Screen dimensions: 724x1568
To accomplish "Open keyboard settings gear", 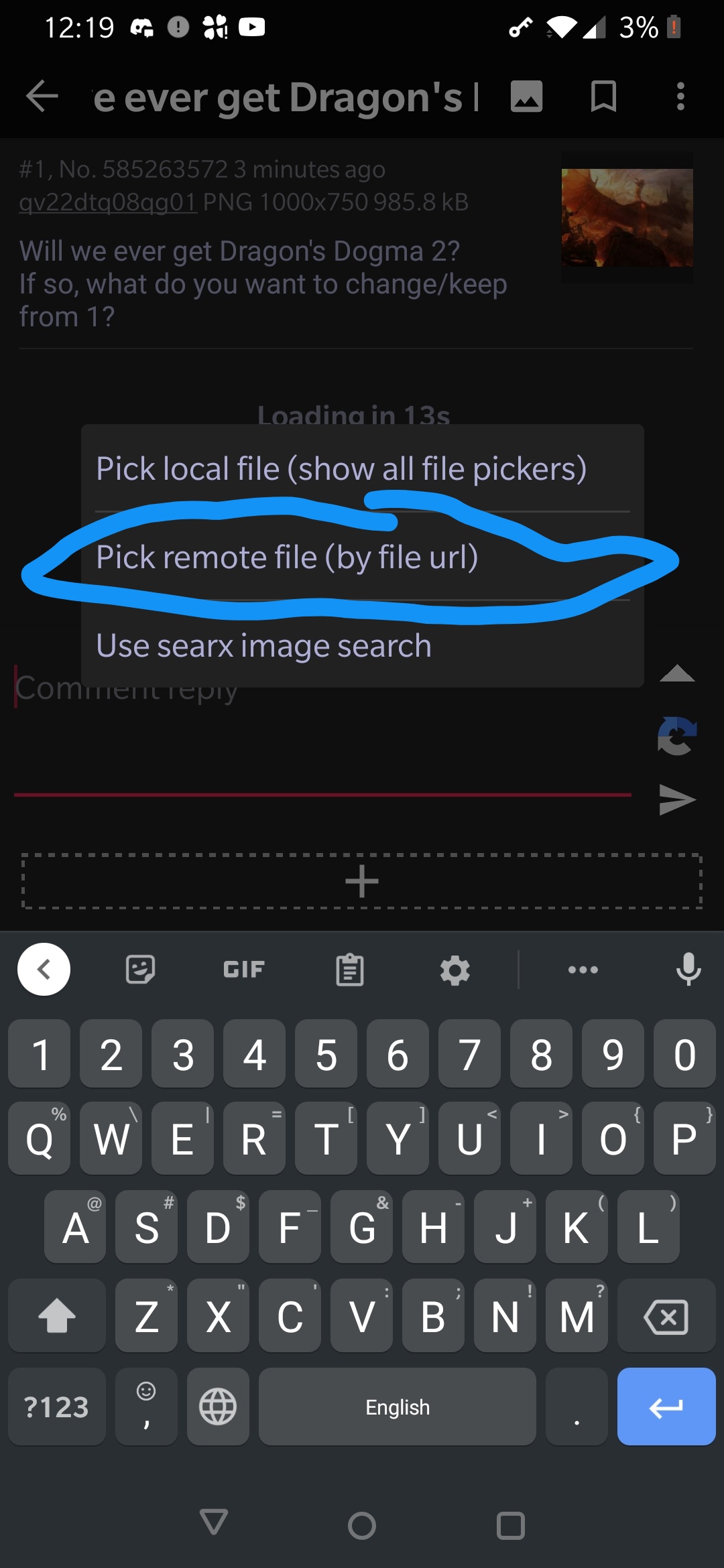I will (455, 970).
